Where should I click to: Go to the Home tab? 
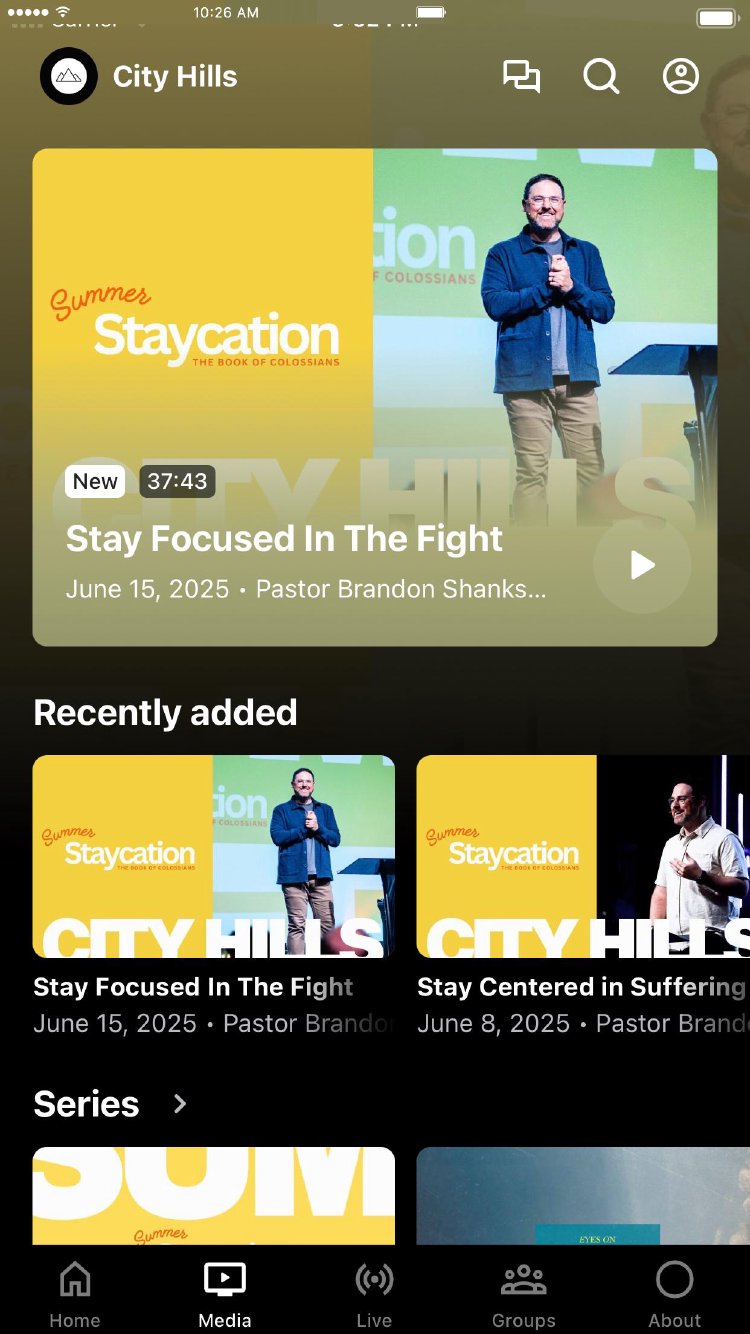click(75, 1294)
